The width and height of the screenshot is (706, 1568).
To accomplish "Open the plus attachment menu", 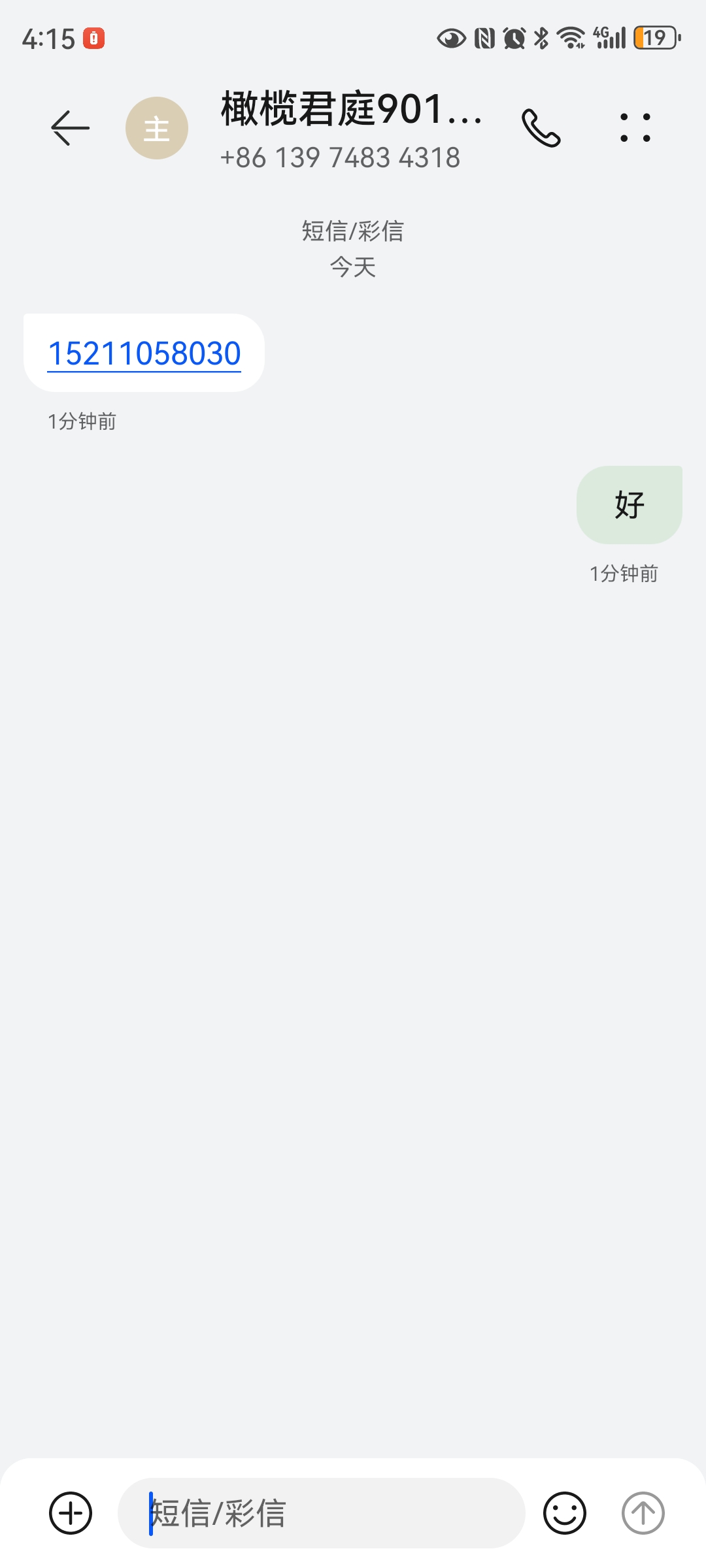I will 71,1513.
